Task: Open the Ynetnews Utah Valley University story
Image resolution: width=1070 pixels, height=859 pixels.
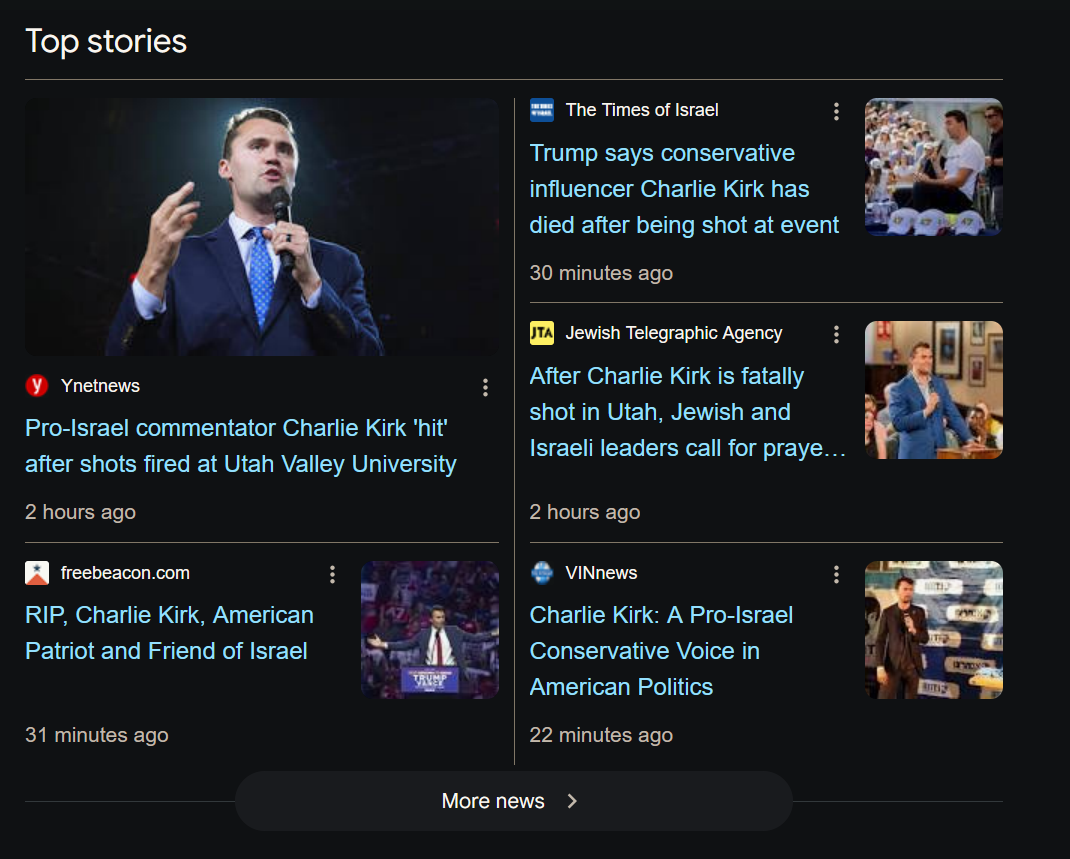Action: click(240, 446)
